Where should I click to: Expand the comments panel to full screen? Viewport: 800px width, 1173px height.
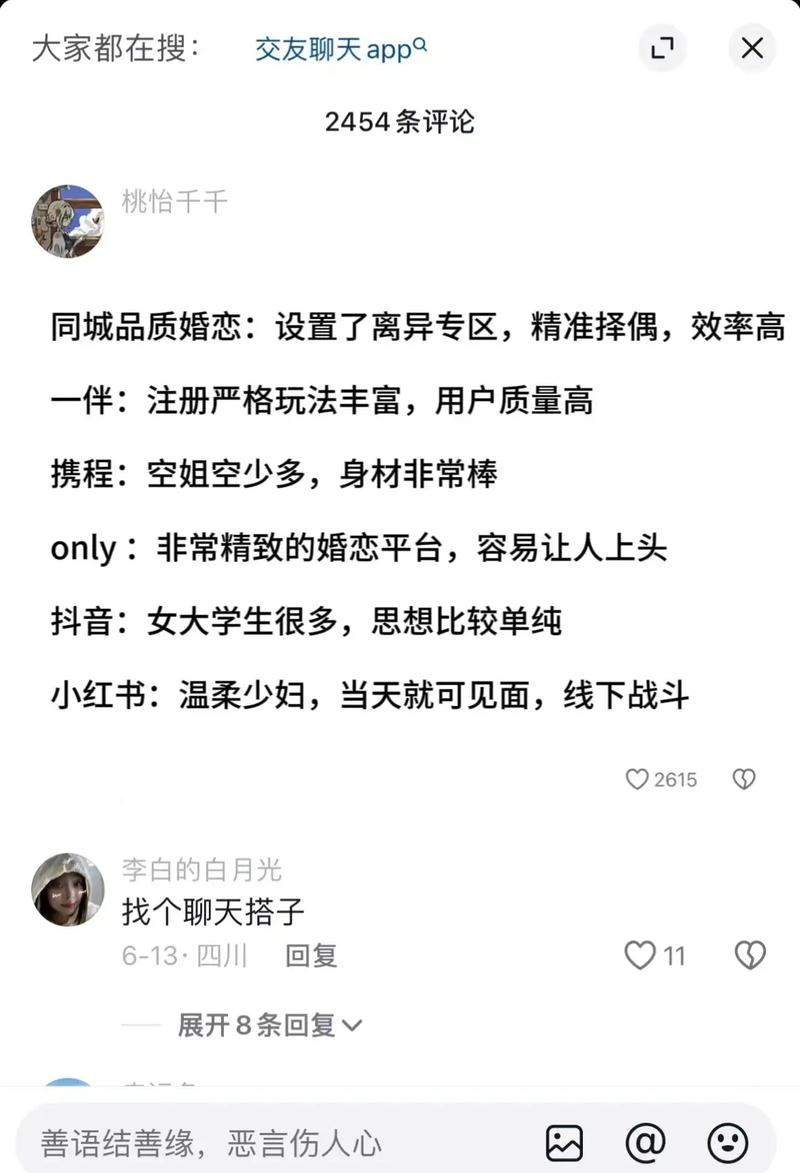pos(662,48)
